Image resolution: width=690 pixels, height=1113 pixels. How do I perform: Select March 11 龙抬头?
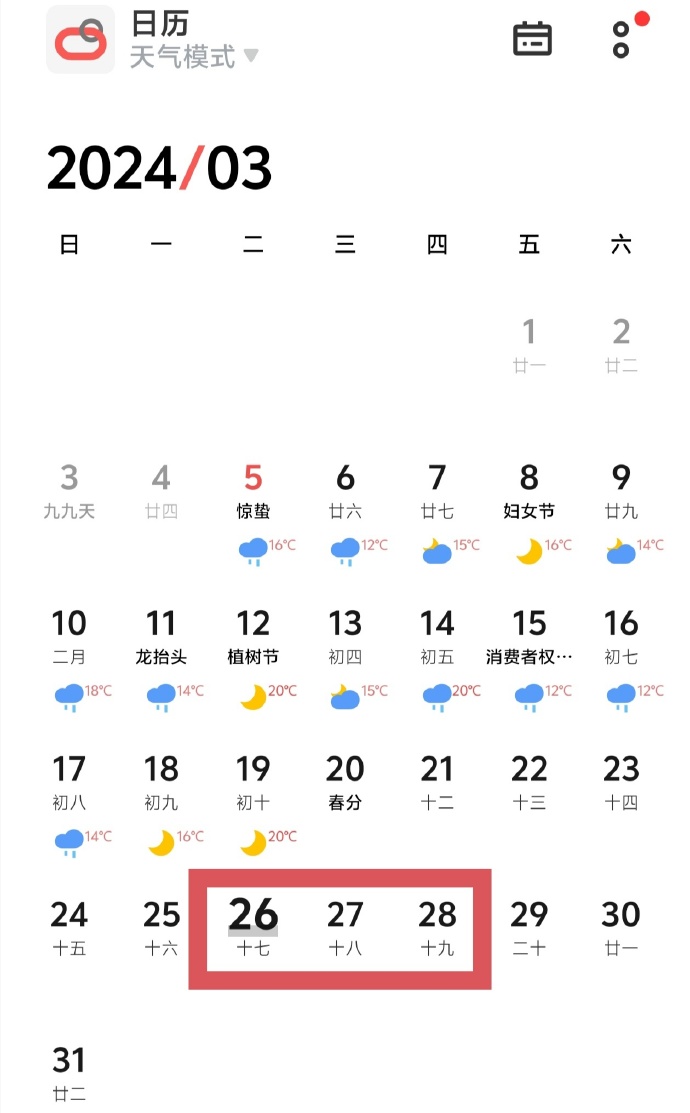tap(161, 637)
